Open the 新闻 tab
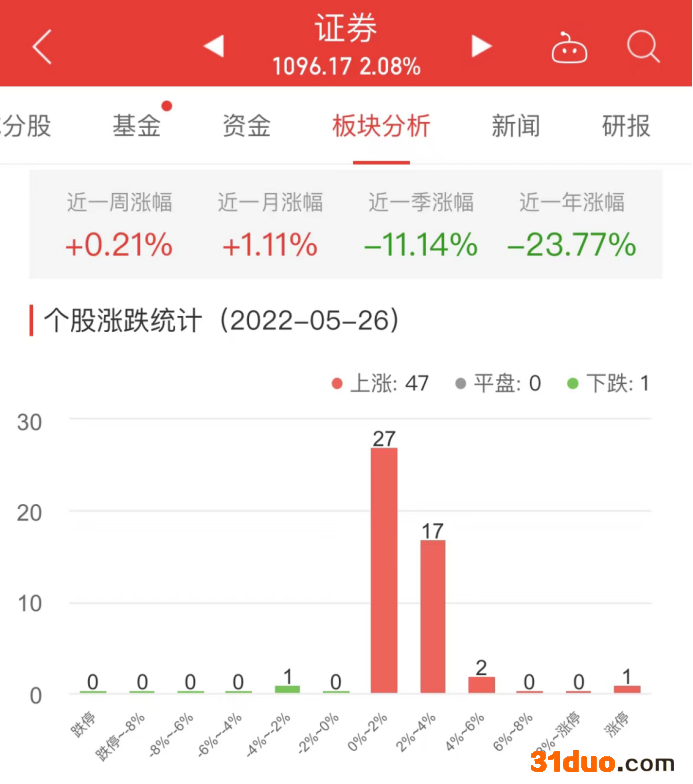693x784 pixels. pyautogui.click(x=516, y=126)
